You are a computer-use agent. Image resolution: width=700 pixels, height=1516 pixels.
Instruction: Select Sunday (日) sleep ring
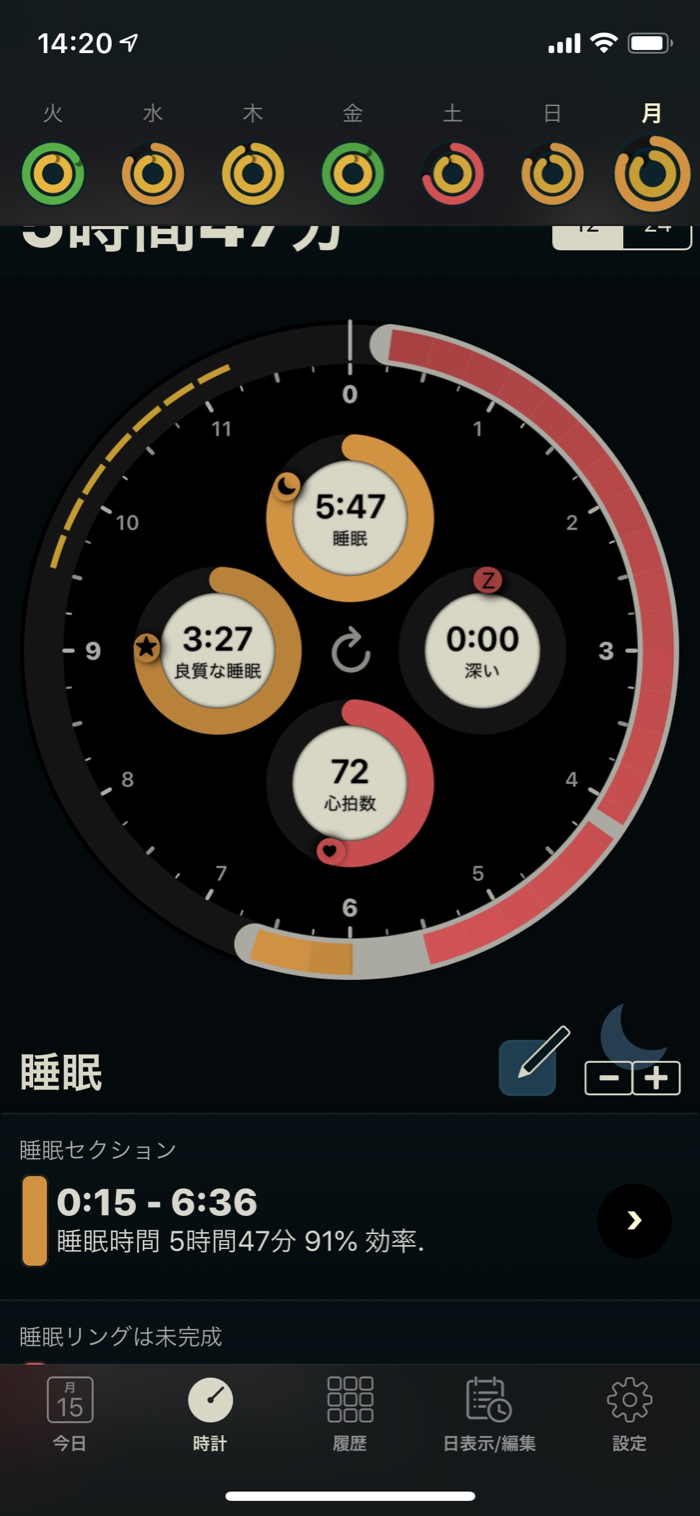pos(552,174)
